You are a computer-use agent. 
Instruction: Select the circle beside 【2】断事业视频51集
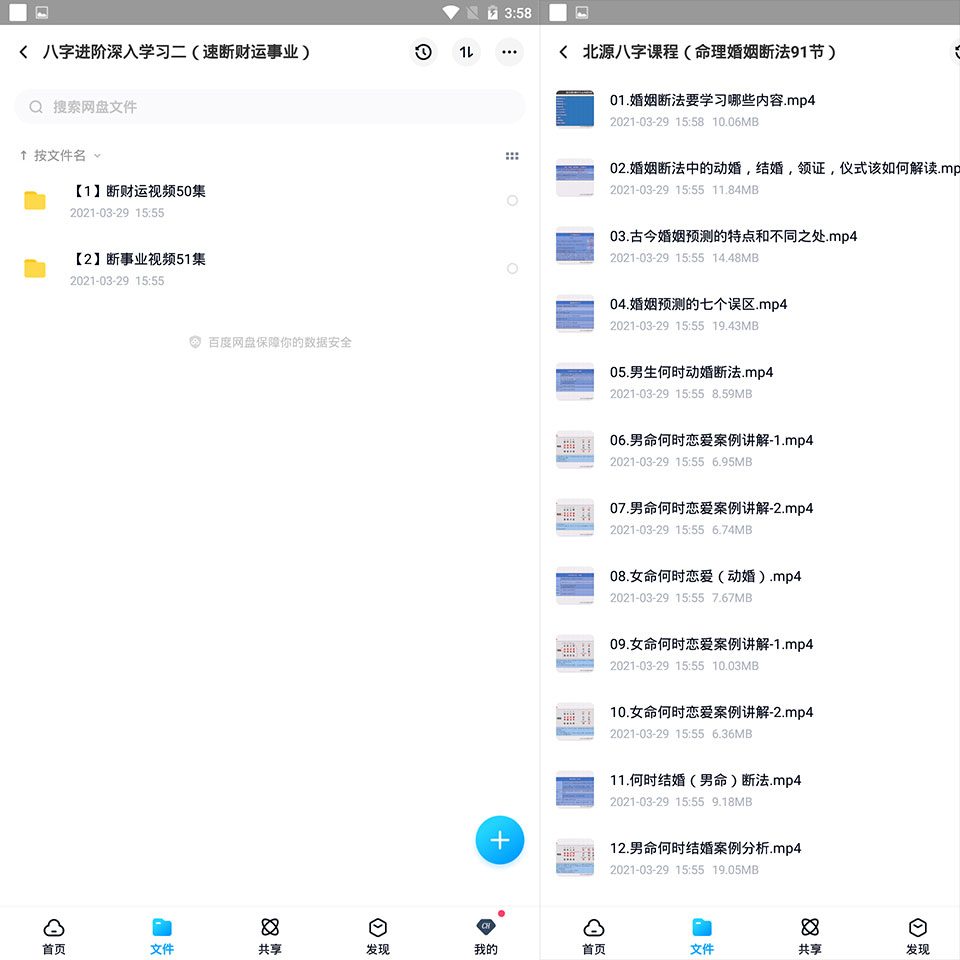coord(512,269)
